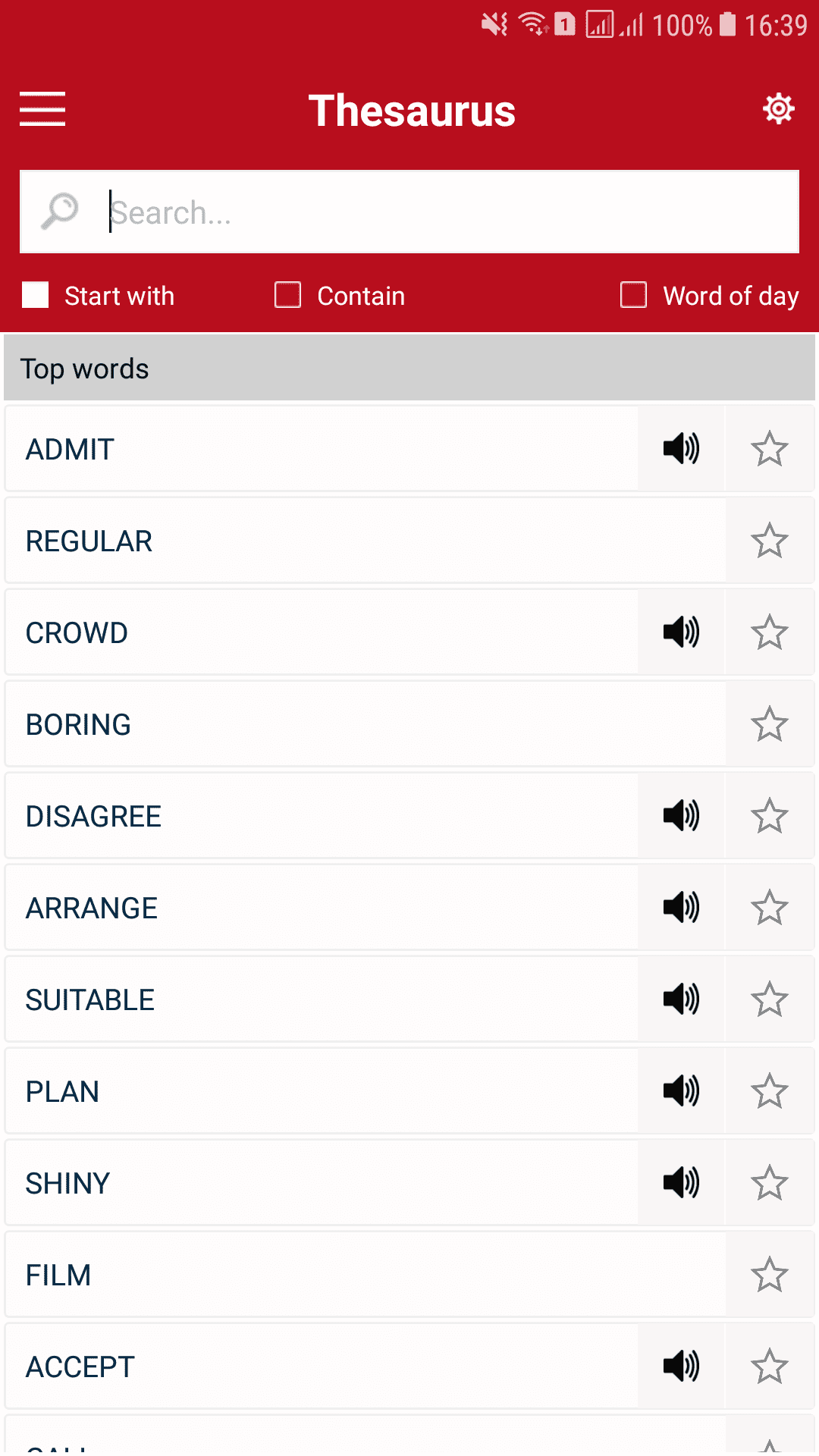Check the Word of day option
The image size is (819, 1456).
[634, 295]
